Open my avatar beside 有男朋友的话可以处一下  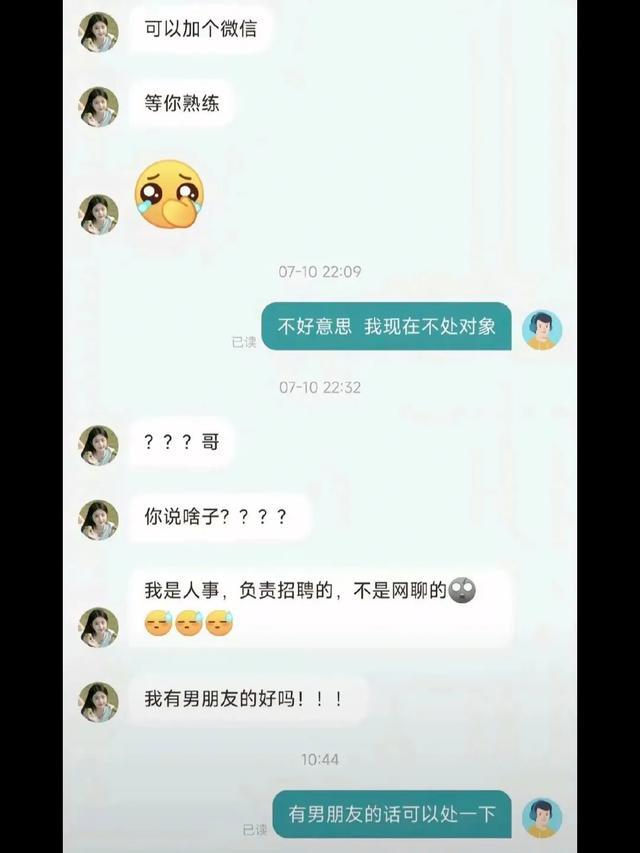click(542, 818)
